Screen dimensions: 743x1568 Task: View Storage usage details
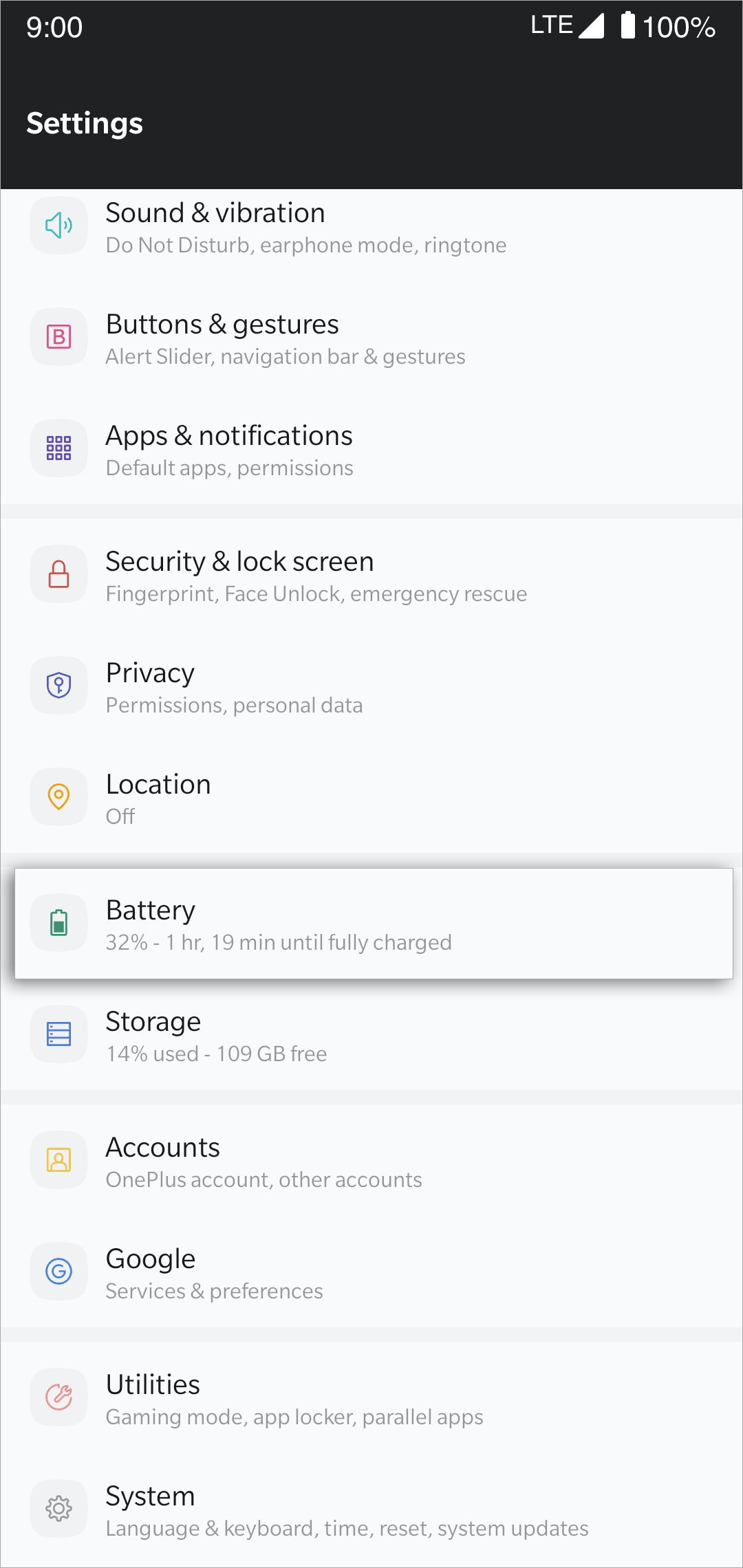pyautogui.click(x=371, y=1035)
